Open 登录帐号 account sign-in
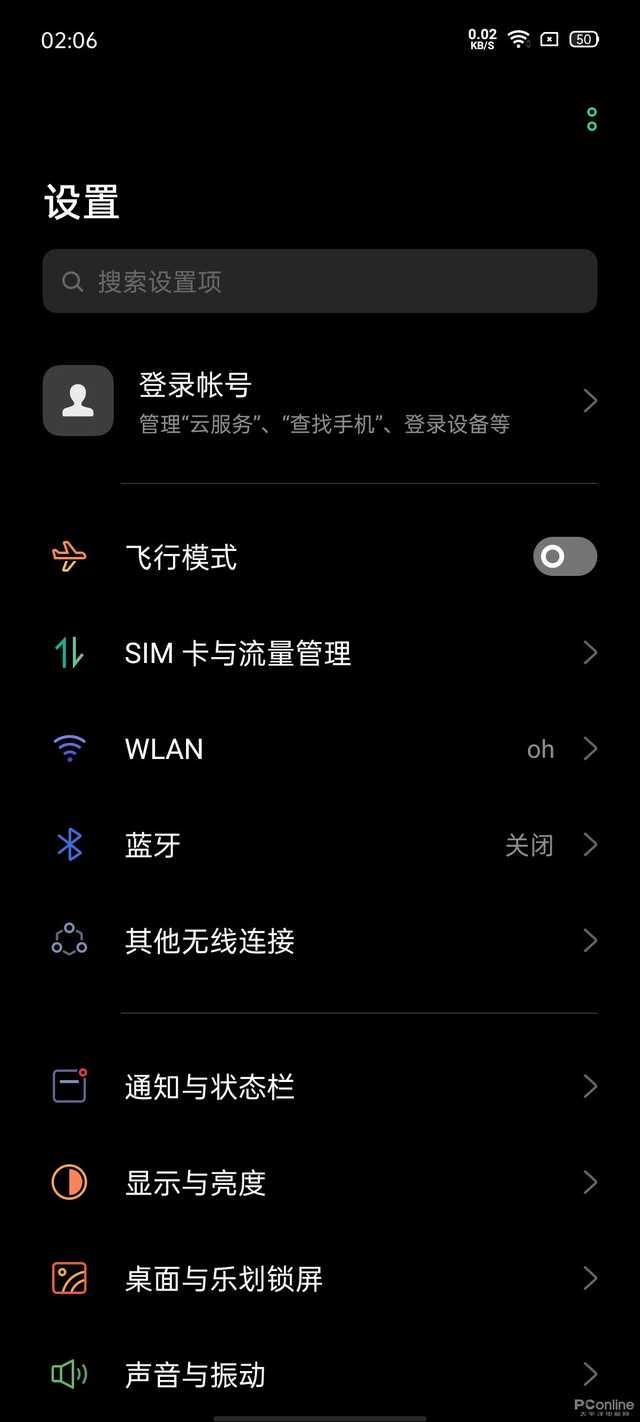Image resolution: width=640 pixels, height=1422 pixels. pos(320,401)
